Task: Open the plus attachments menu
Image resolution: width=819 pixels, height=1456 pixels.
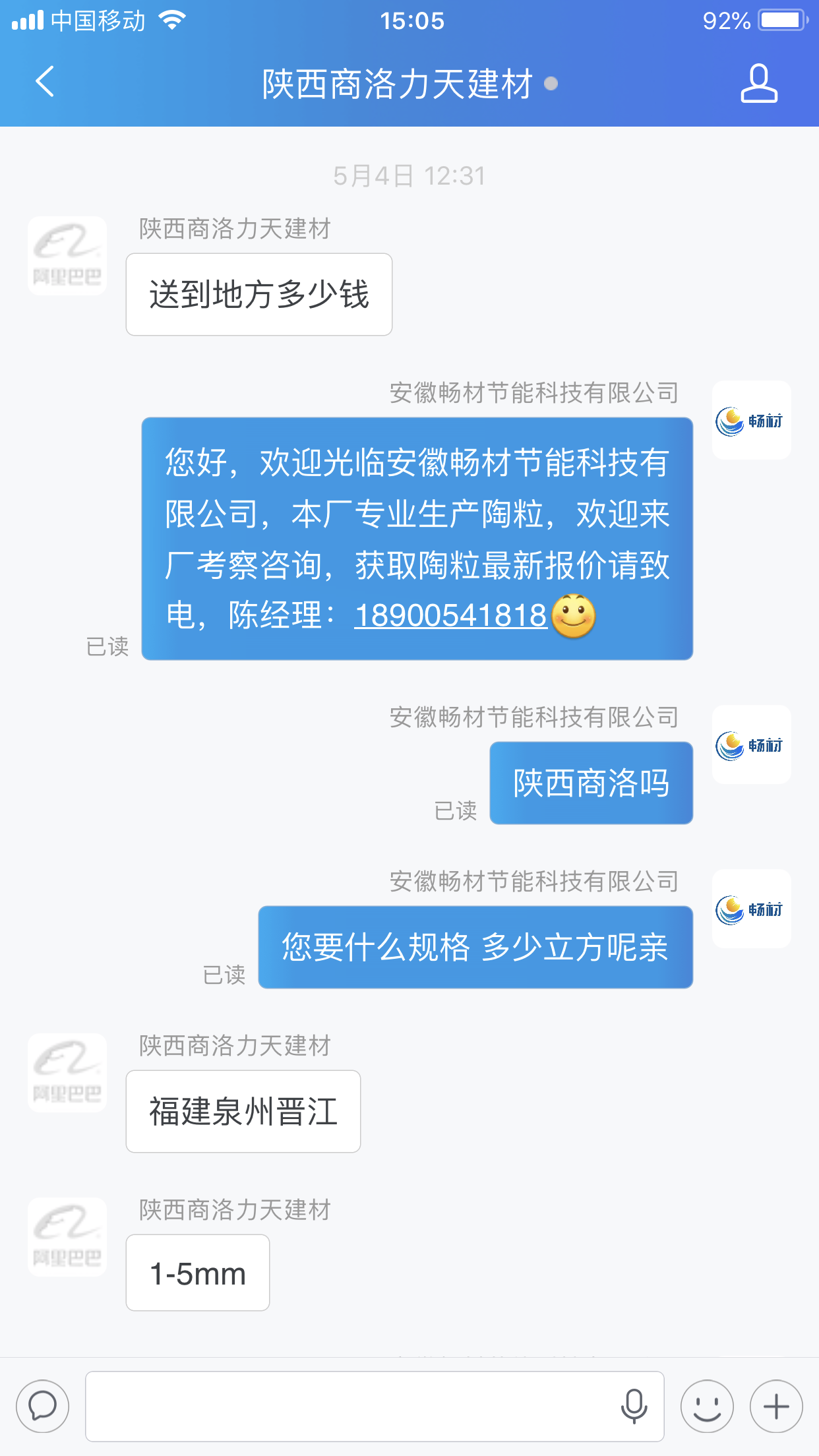Action: pyautogui.click(x=776, y=1406)
